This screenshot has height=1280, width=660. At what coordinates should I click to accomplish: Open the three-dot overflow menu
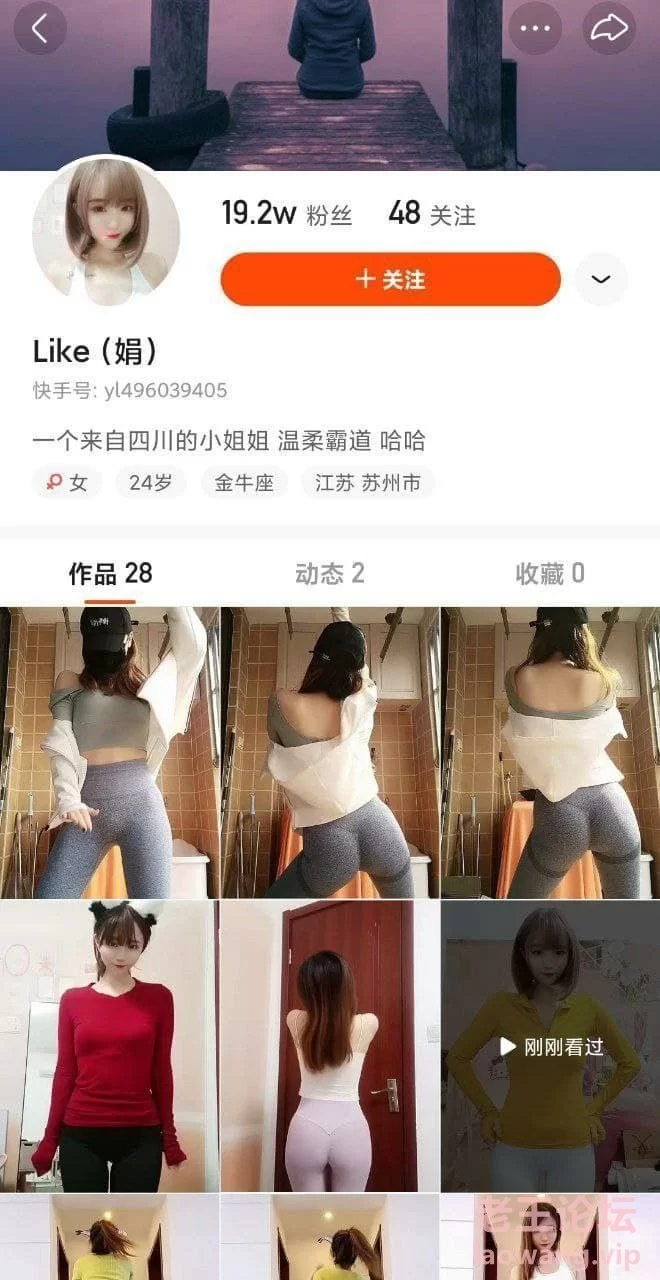point(535,28)
